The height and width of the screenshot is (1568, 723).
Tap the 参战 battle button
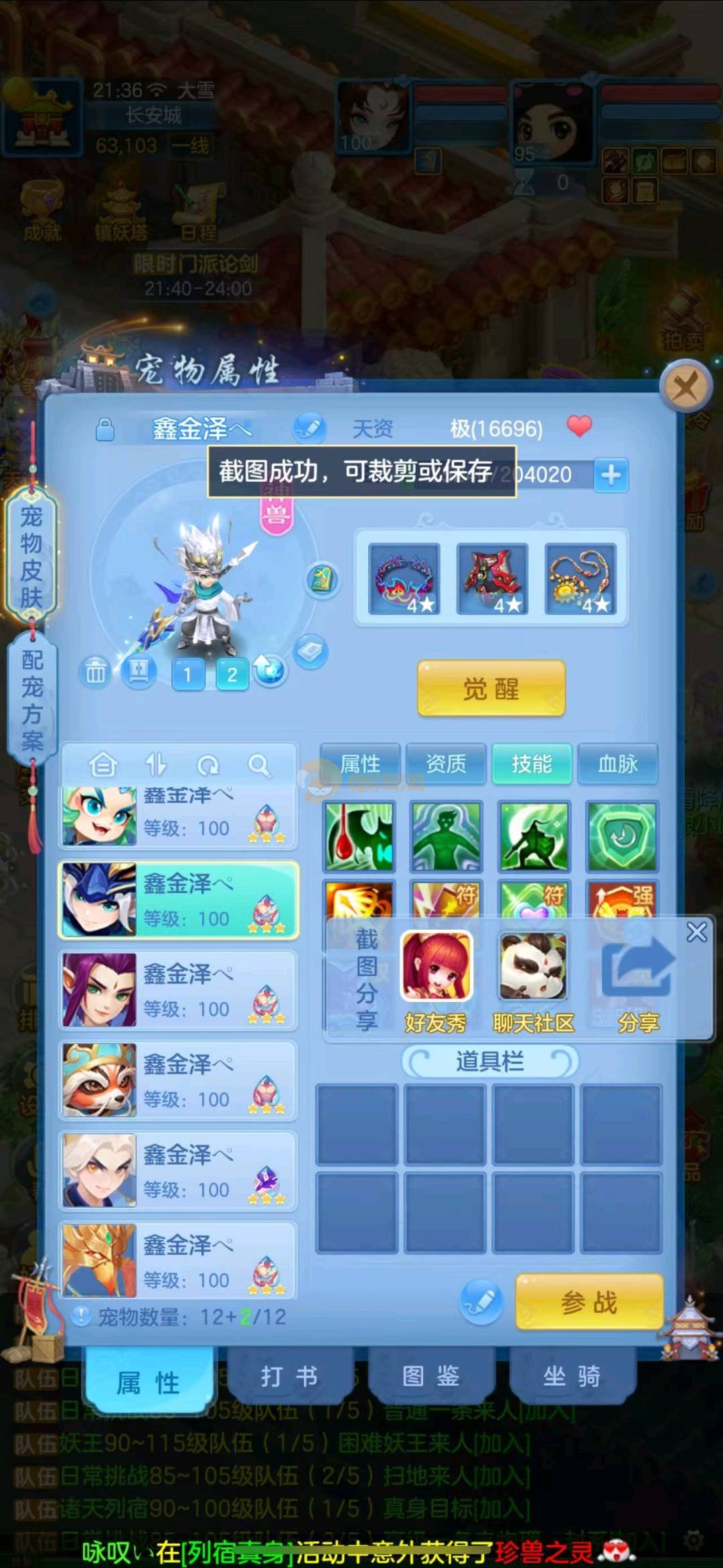[x=589, y=1301]
